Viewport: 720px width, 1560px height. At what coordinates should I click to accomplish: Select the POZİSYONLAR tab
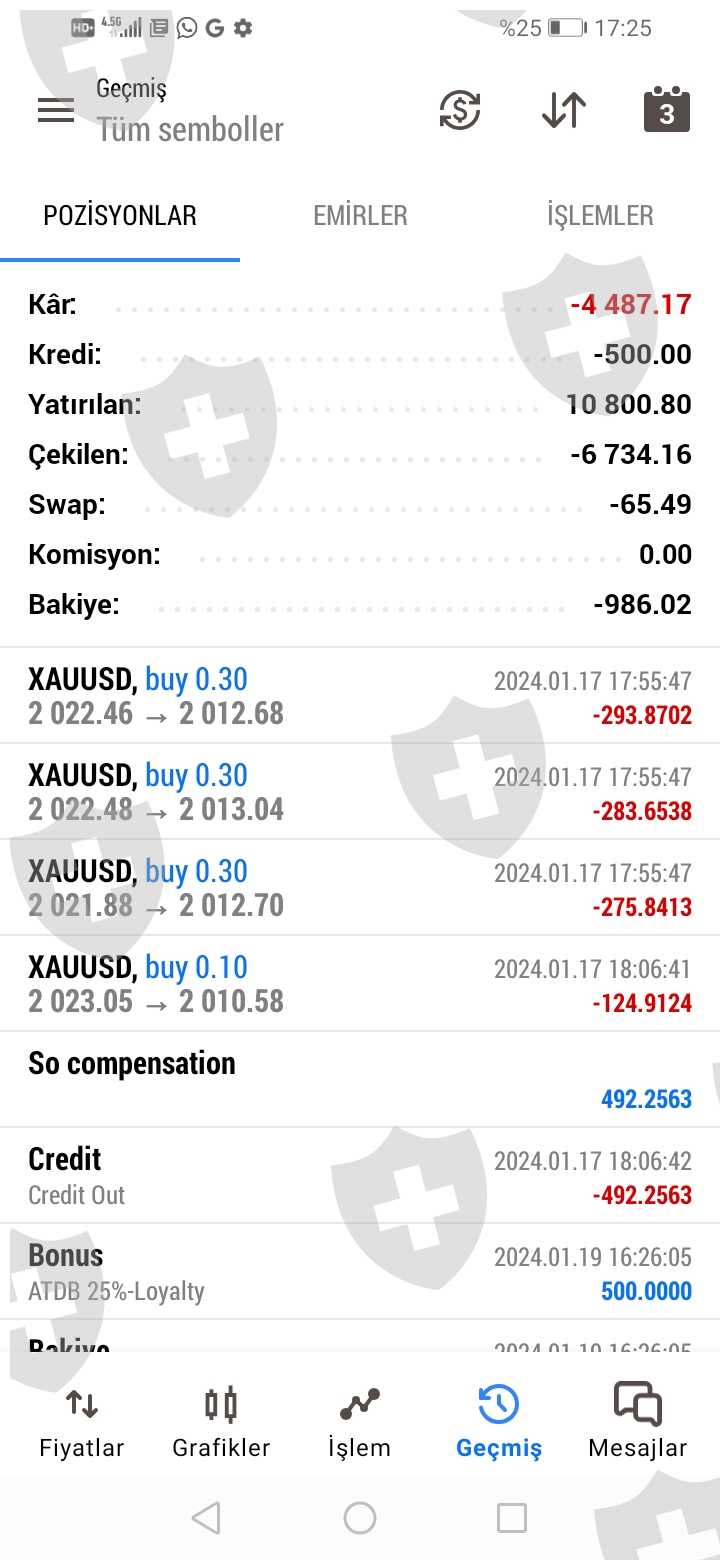(120, 216)
